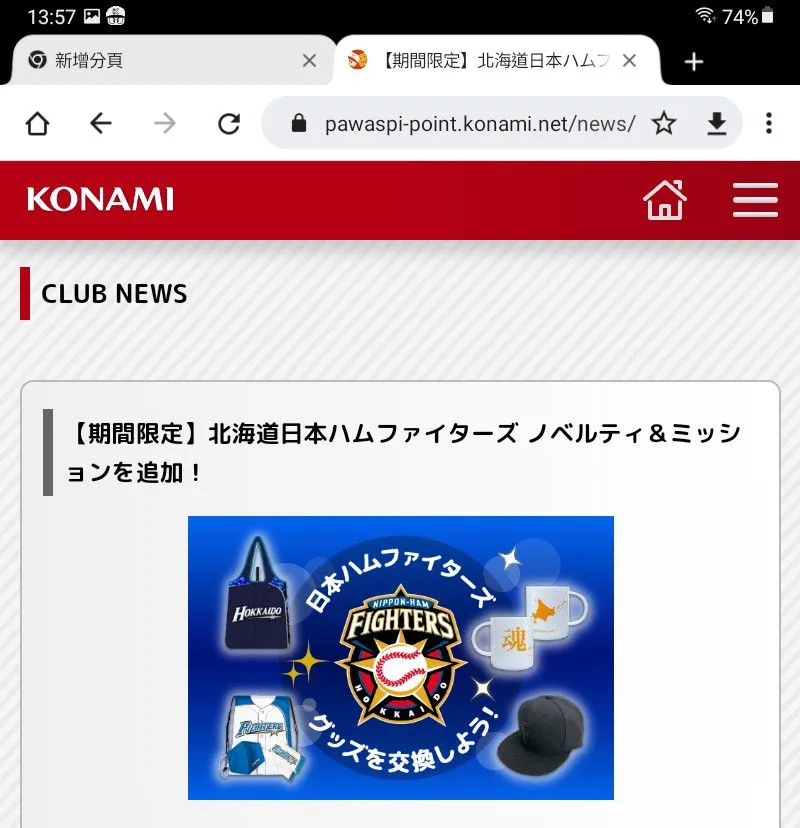The width and height of the screenshot is (800, 828).
Task: Navigate back to the previous page
Action: pos(101,123)
